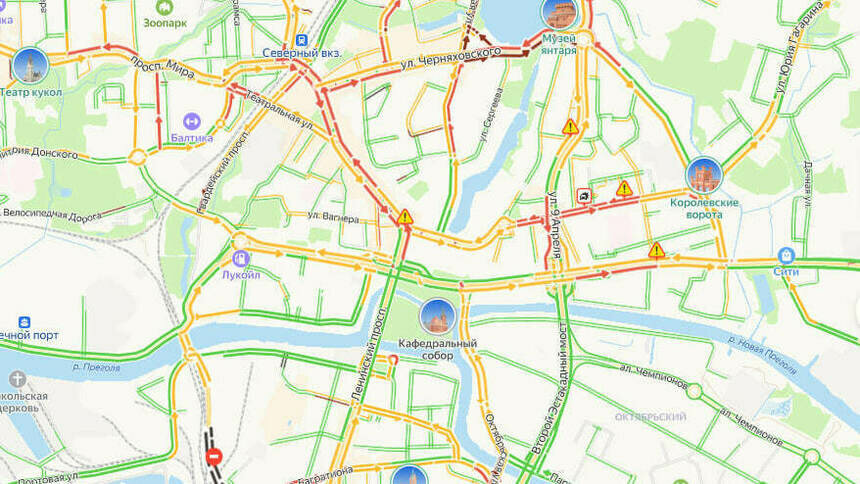Open the road closure no-entry sign
Viewport: 860px width, 484px height.
(x=213, y=457)
